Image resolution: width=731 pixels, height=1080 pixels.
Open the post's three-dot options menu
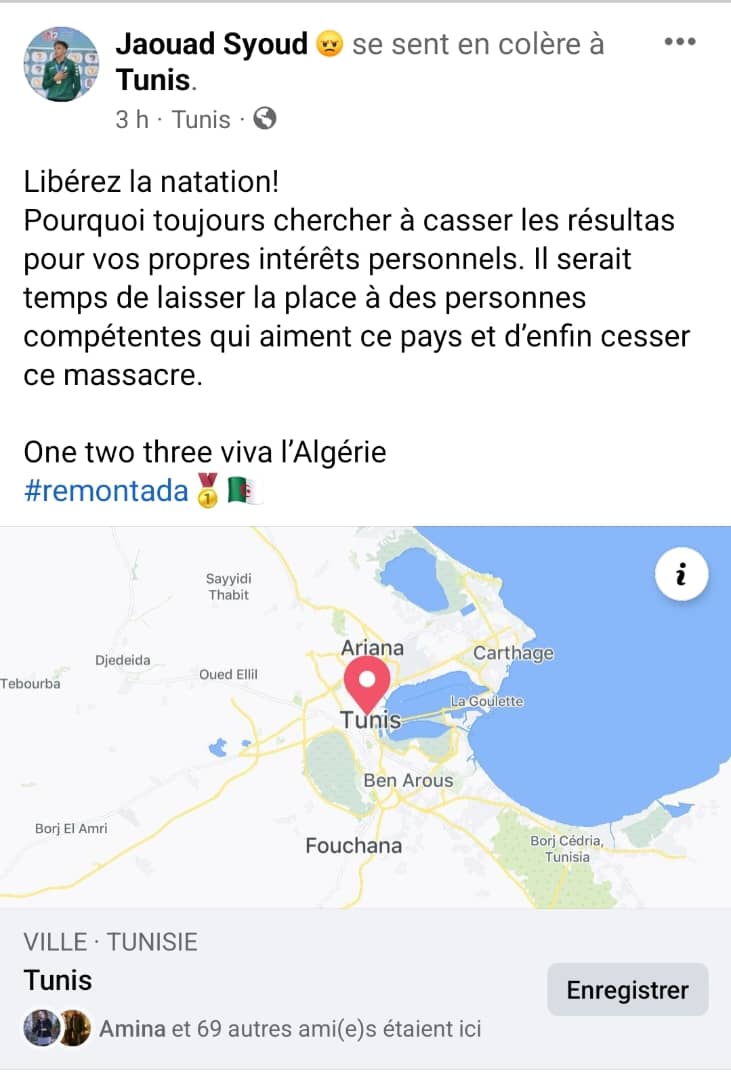click(679, 42)
